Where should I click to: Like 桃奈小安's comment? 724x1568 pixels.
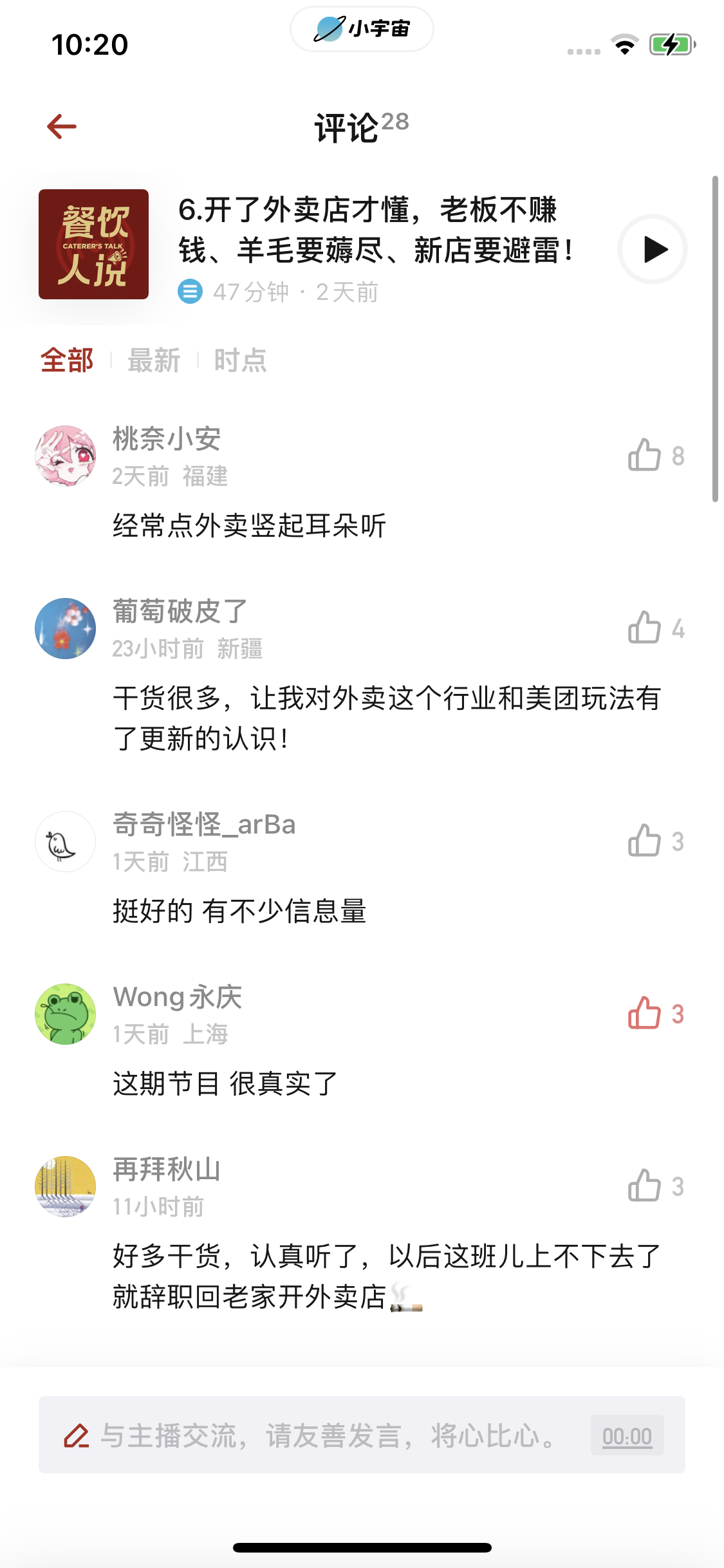point(656,456)
